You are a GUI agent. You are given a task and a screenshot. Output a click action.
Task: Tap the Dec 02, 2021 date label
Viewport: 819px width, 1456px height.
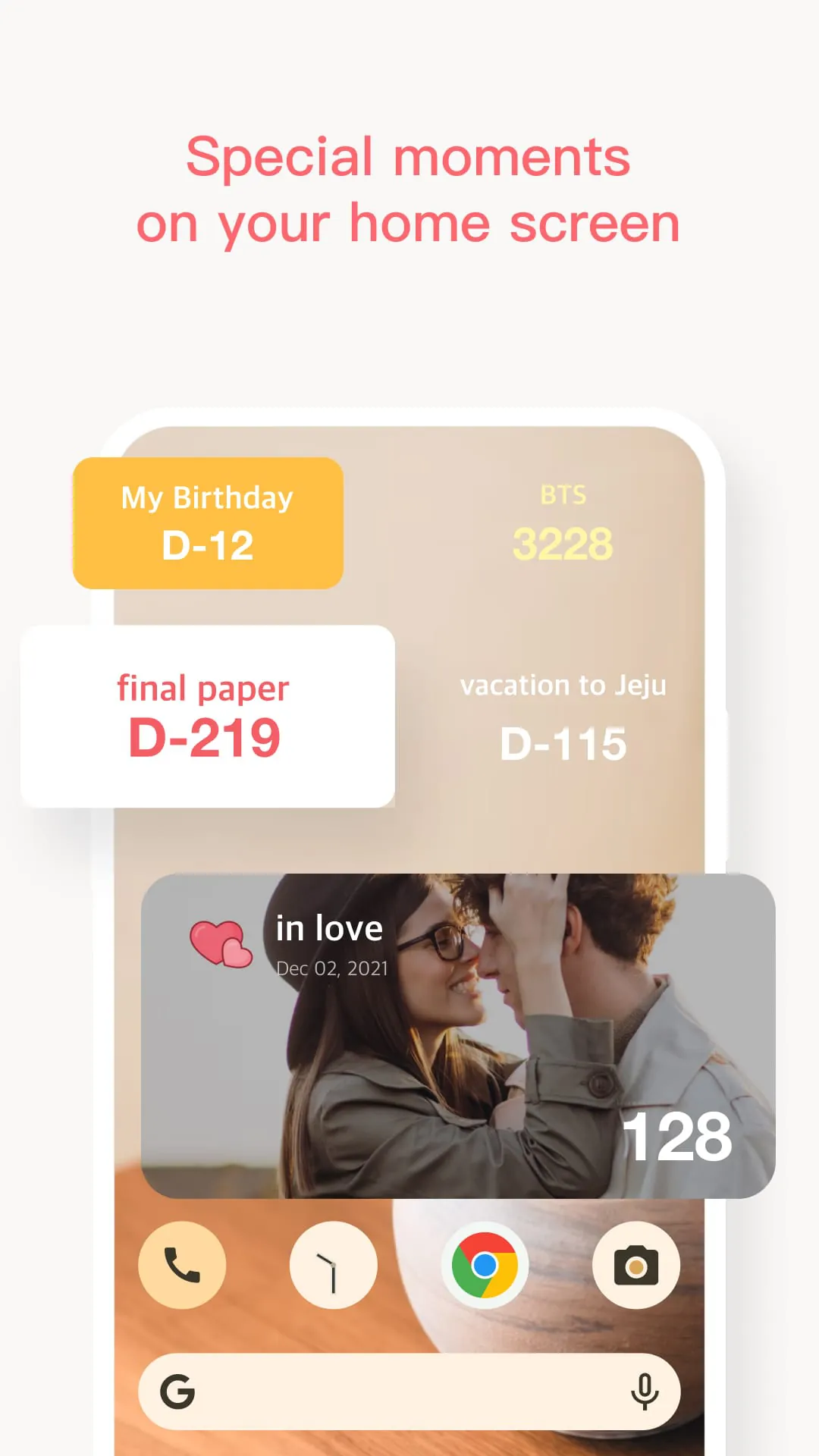332,967
